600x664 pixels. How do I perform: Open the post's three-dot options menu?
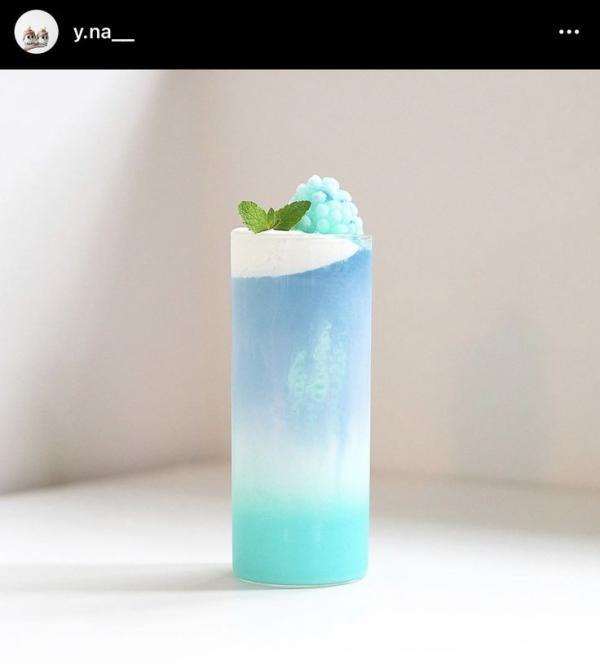(x=569, y=32)
